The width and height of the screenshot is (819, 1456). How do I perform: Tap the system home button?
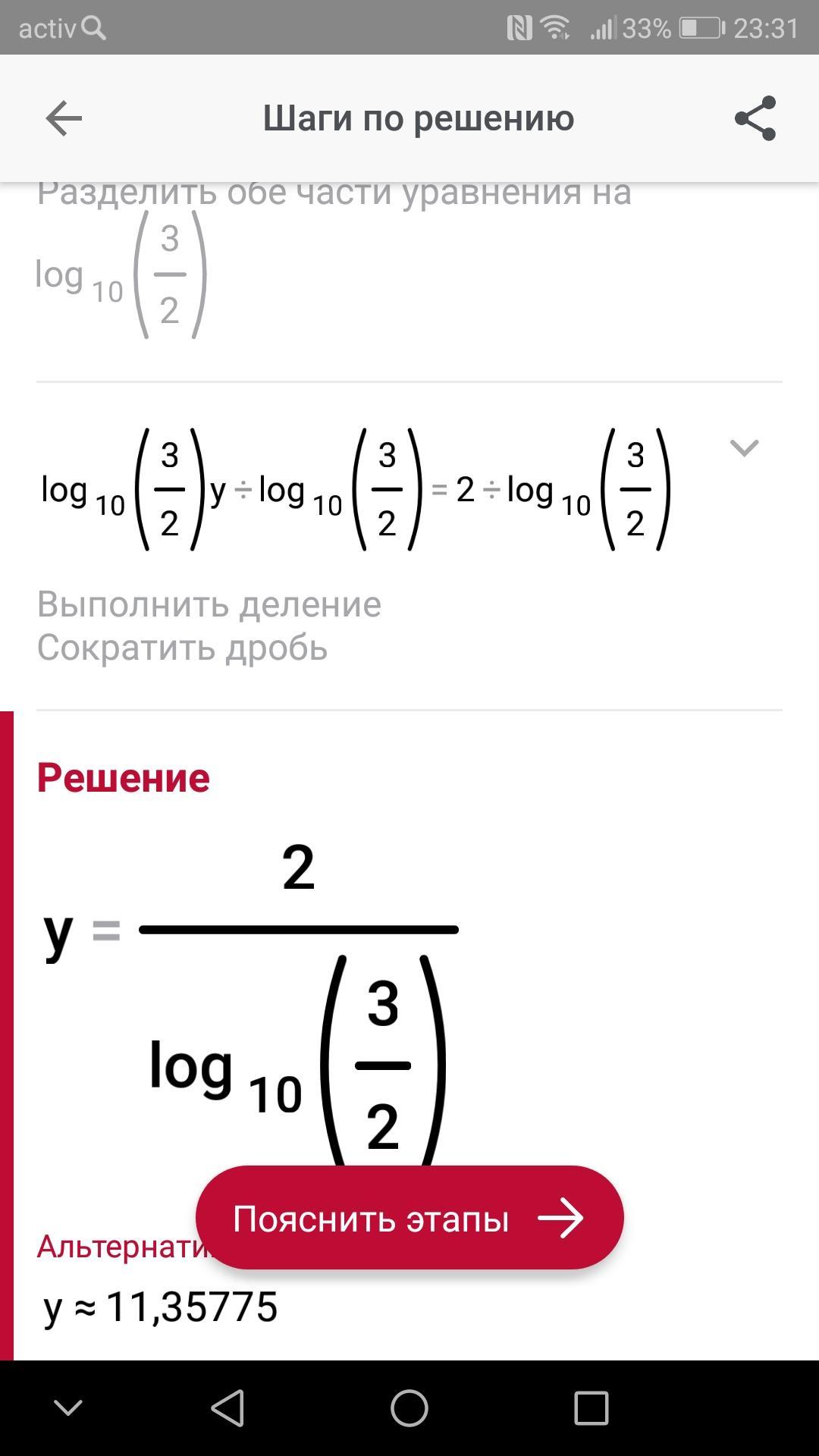click(409, 1408)
